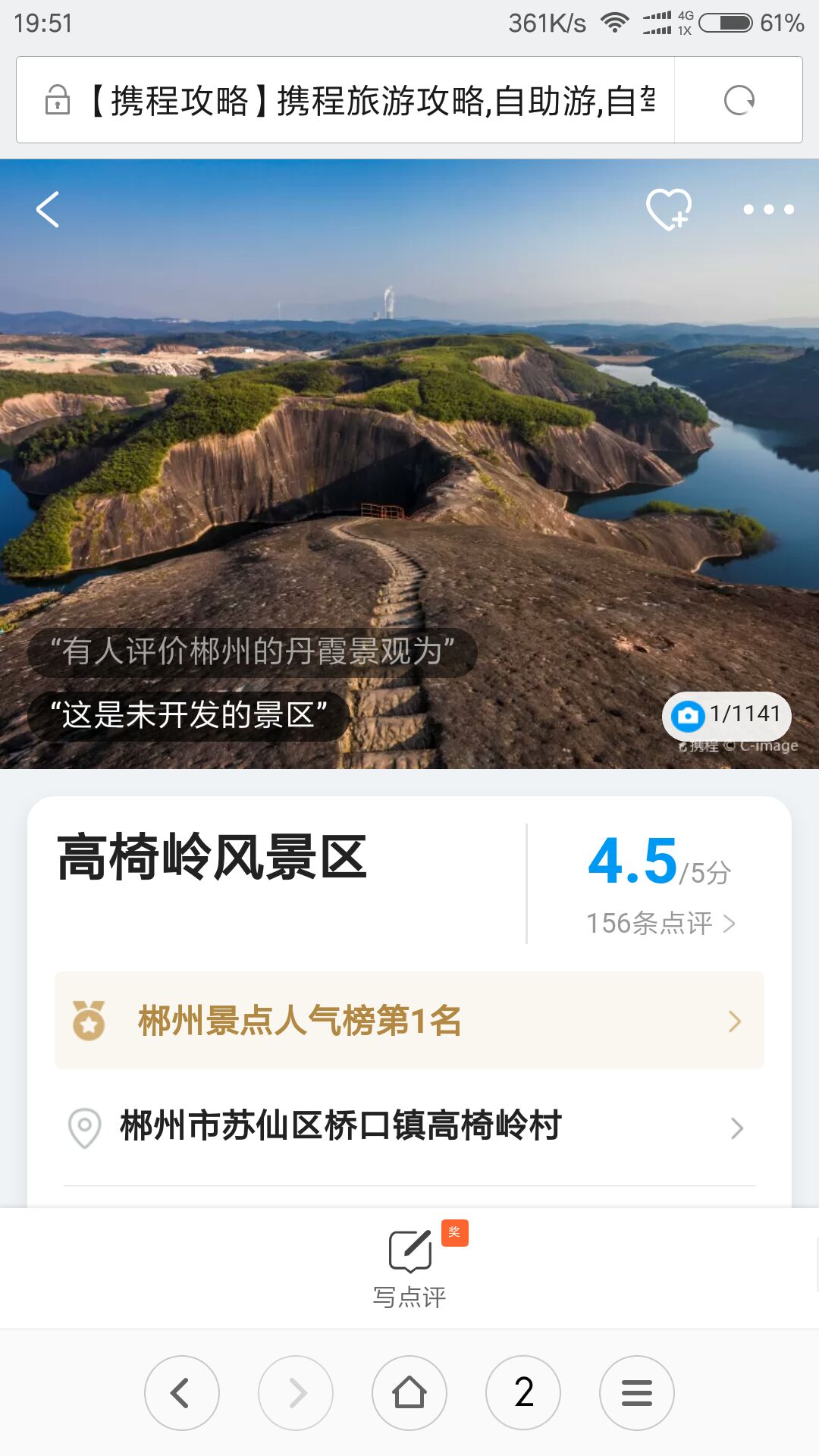Viewport: 819px width, 1456px height.
Task: Open the photo gallery counter 1/1141
Action: tap(726, 714)
